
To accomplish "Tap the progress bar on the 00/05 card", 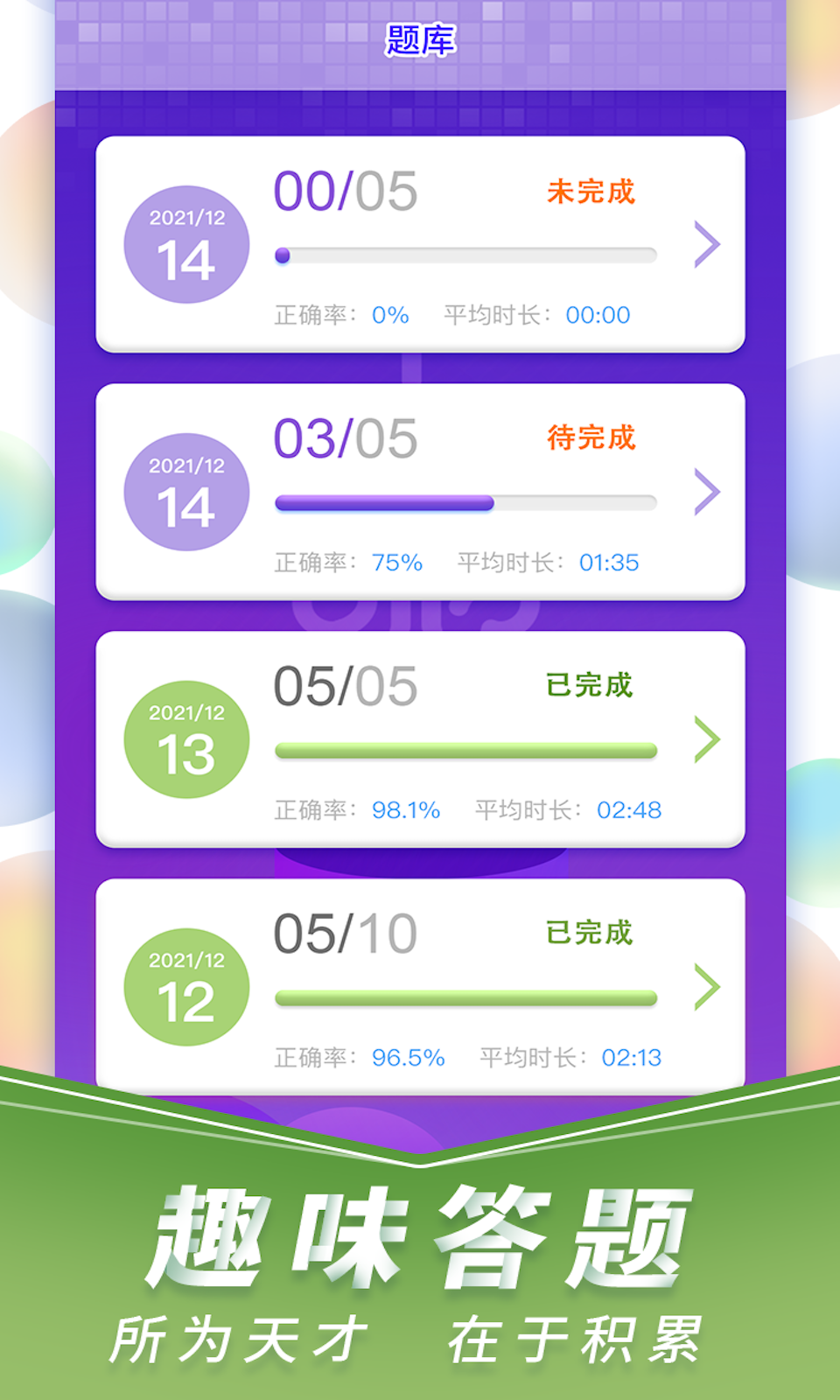I will 466,255.
